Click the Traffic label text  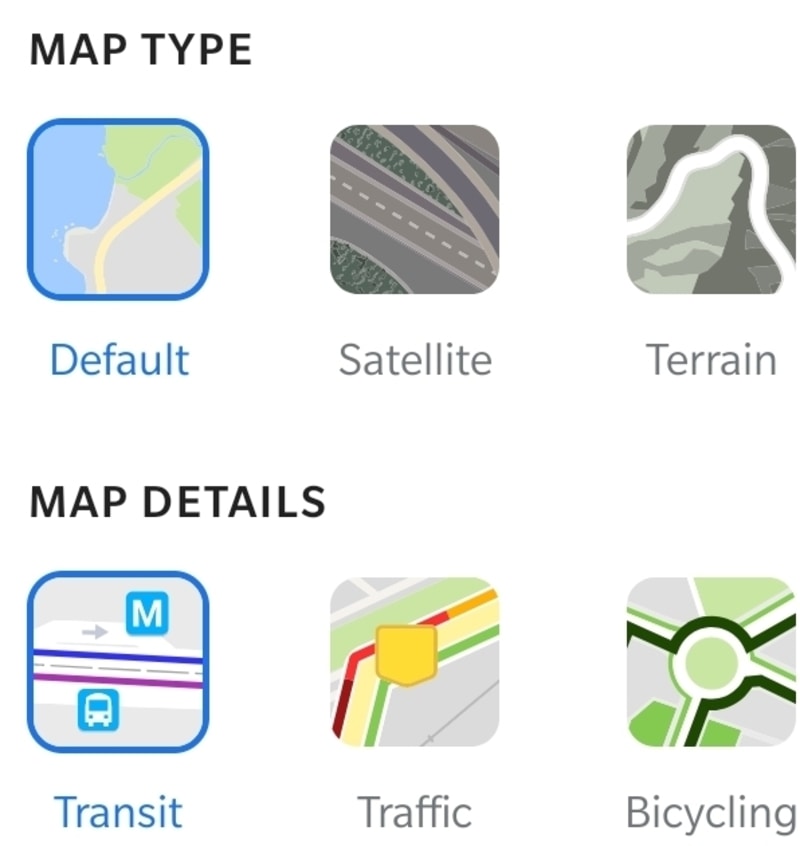[415, 812]
